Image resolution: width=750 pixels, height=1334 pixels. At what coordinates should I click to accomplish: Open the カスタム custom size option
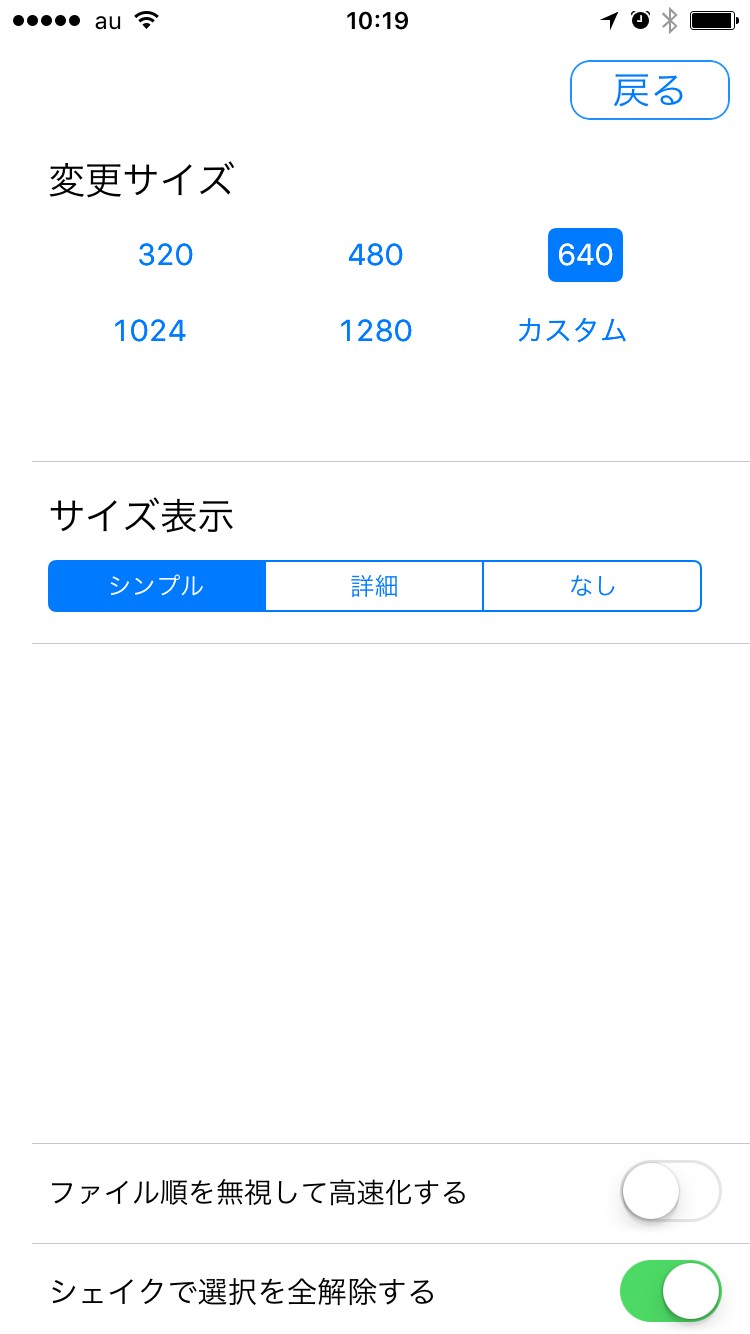[x=572, y=331]
